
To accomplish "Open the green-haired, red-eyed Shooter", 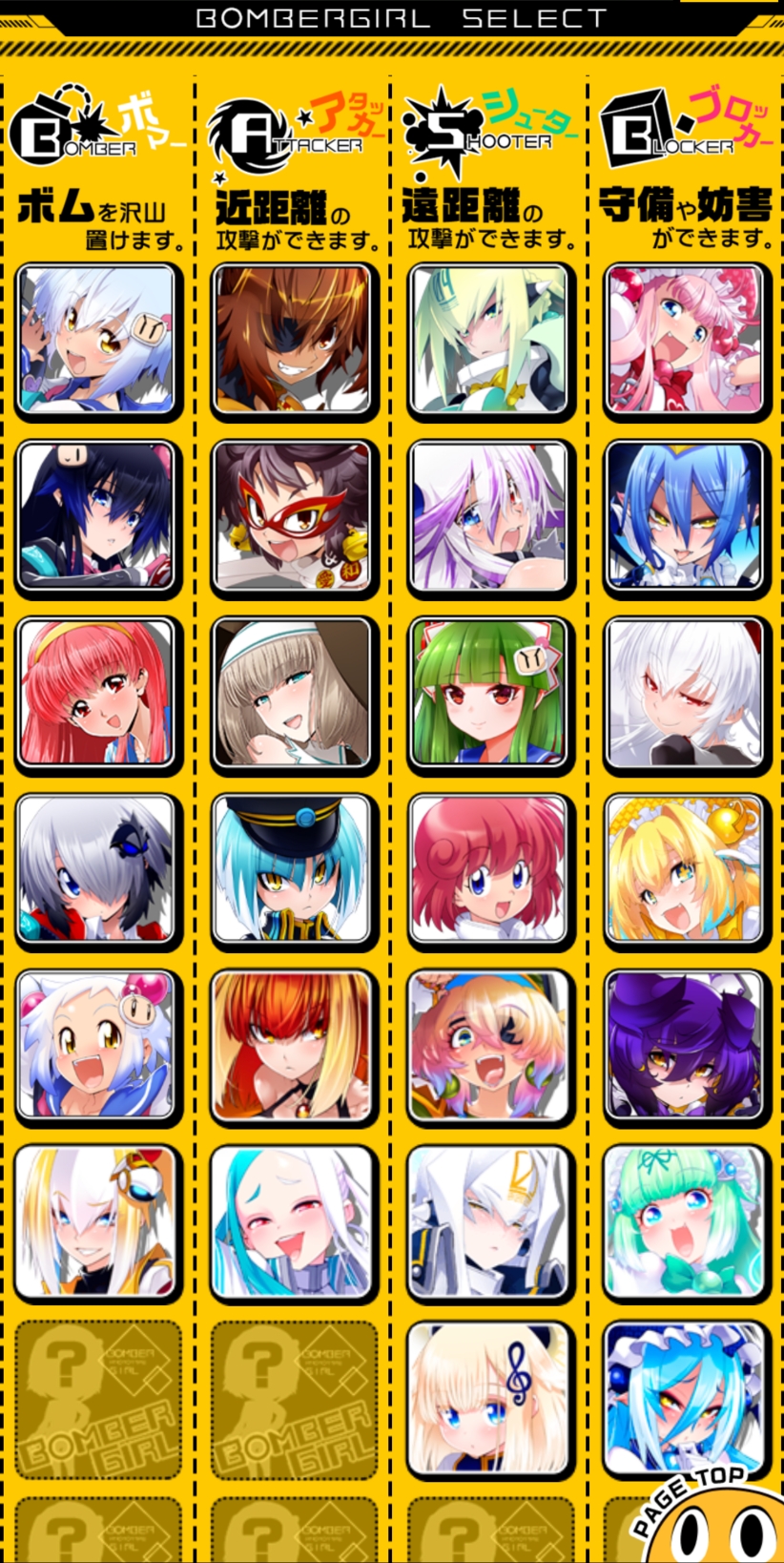I will (x=489, y=693).
